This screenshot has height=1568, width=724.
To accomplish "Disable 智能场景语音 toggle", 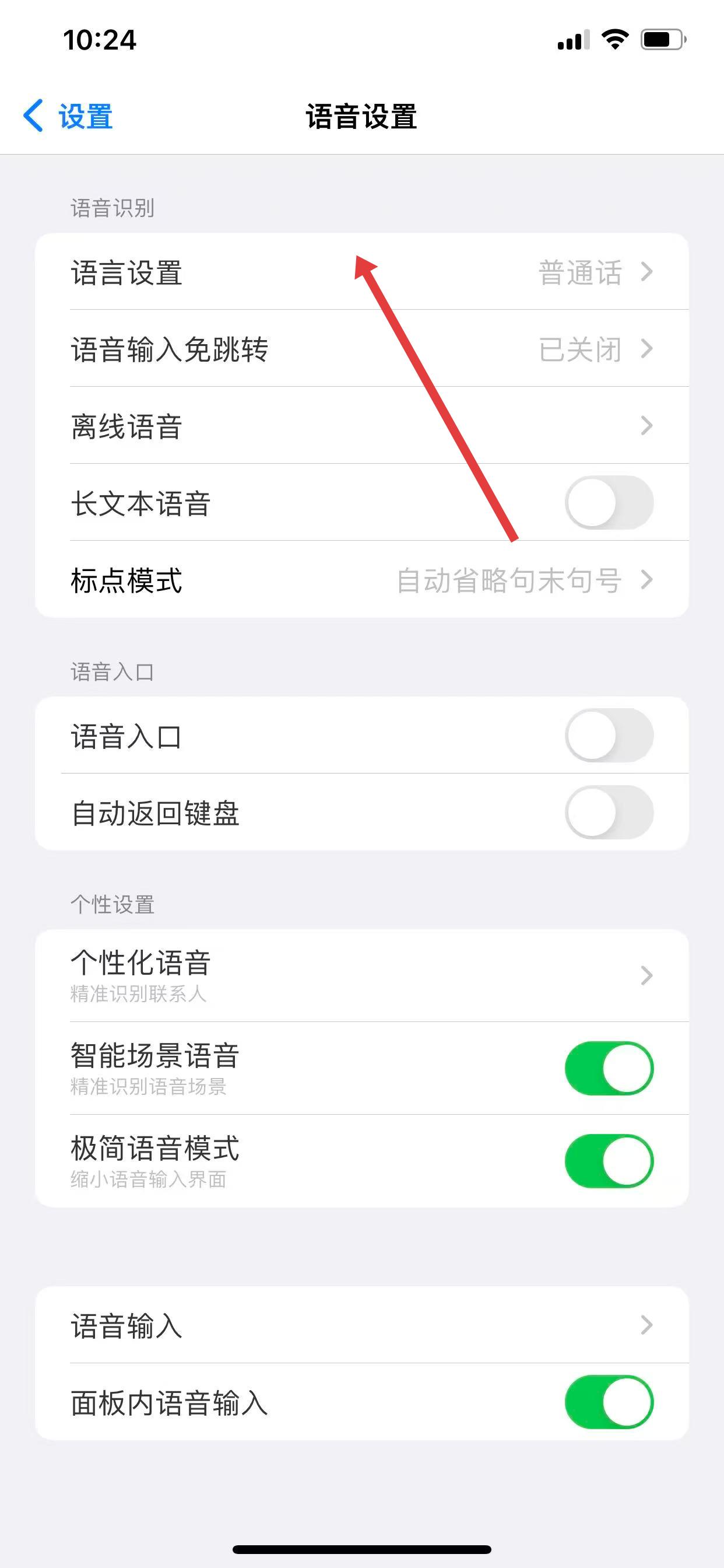I will pyautogui.click(x=609, y=1068).
